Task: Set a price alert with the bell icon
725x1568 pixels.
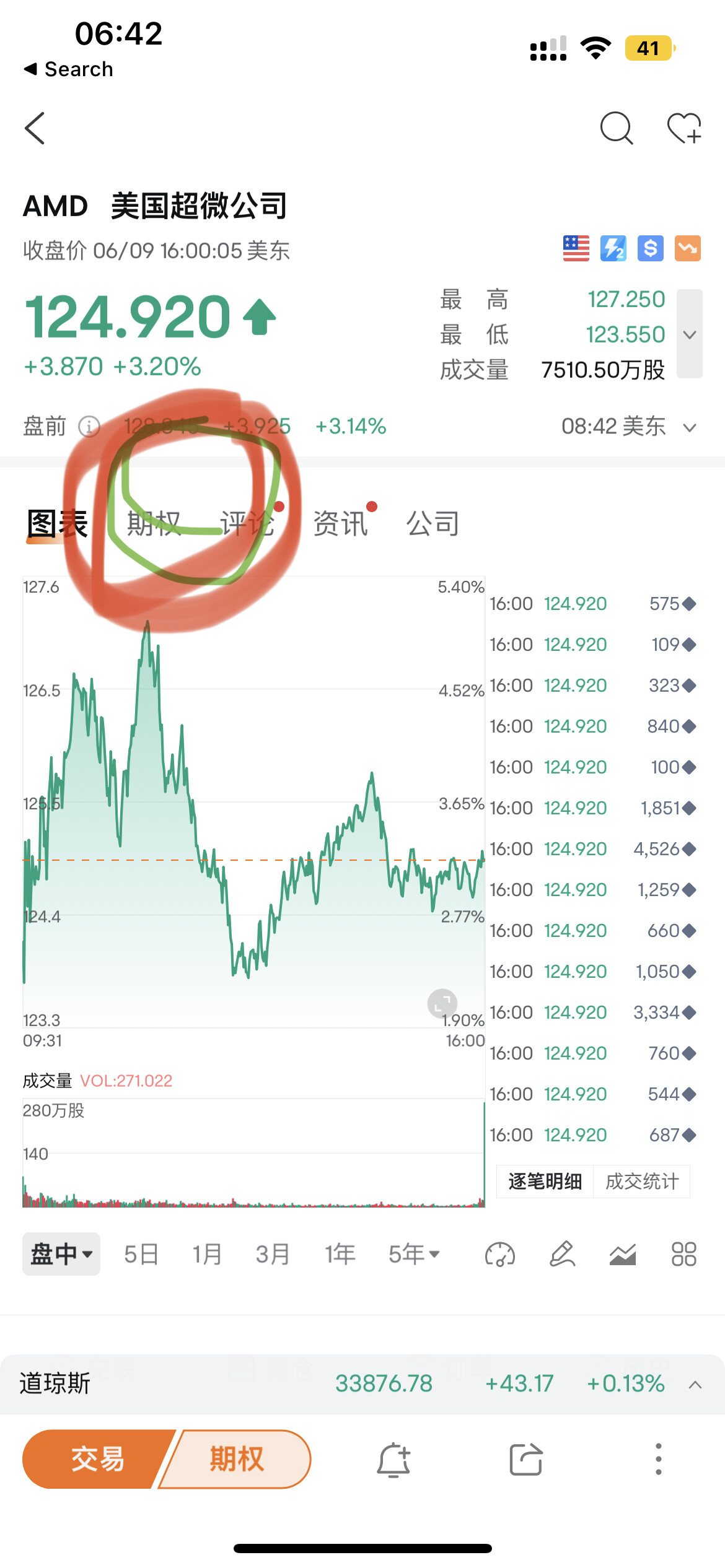Action: pyautogui.click(x=393, y=1460)
